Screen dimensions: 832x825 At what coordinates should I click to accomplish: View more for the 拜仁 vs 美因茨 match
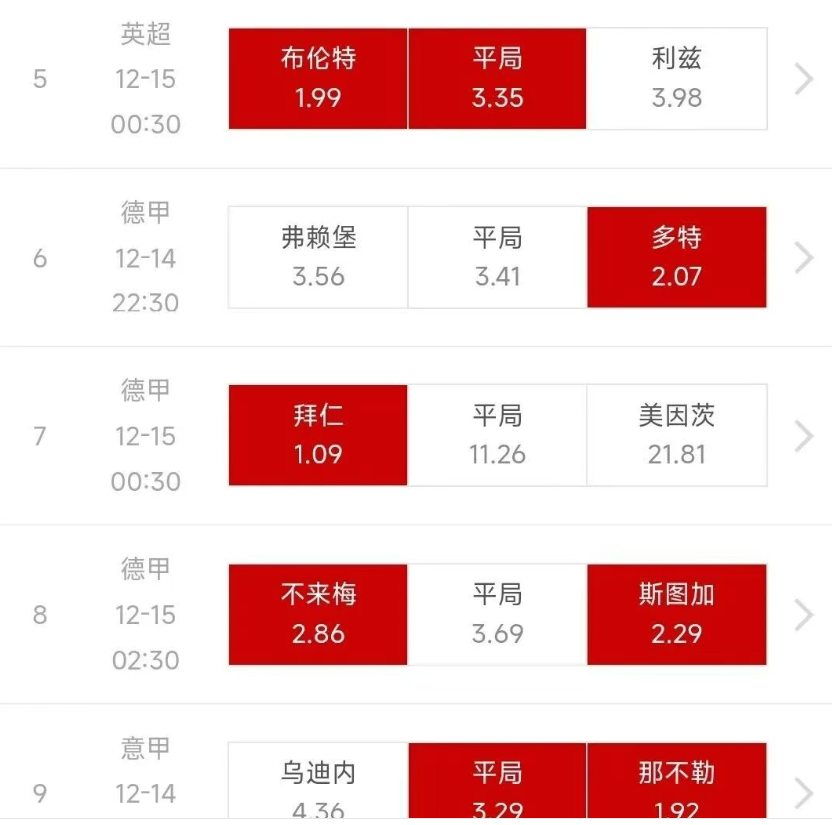click(x=803, y=436)
